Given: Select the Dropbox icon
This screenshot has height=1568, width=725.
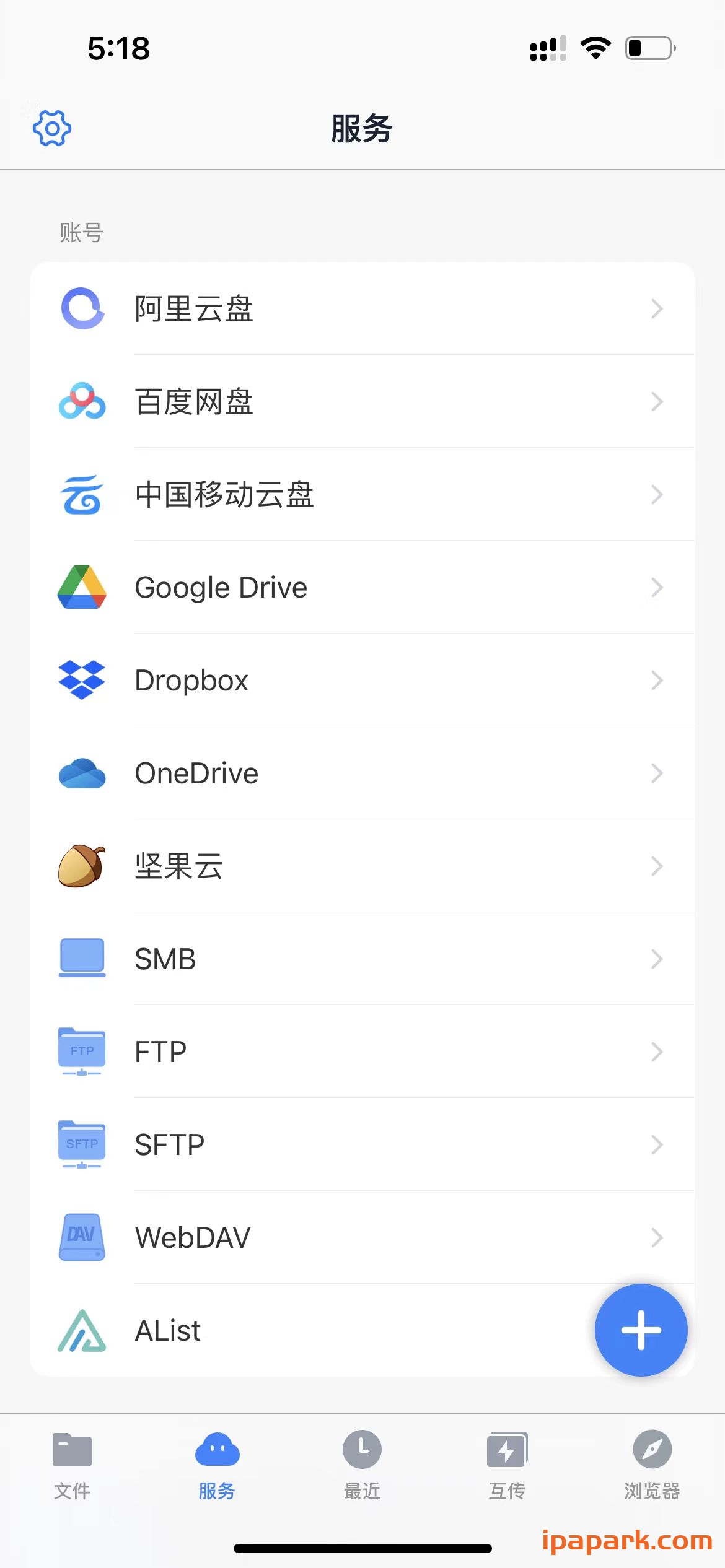Looking at the screenshot, I should point(81,680).
